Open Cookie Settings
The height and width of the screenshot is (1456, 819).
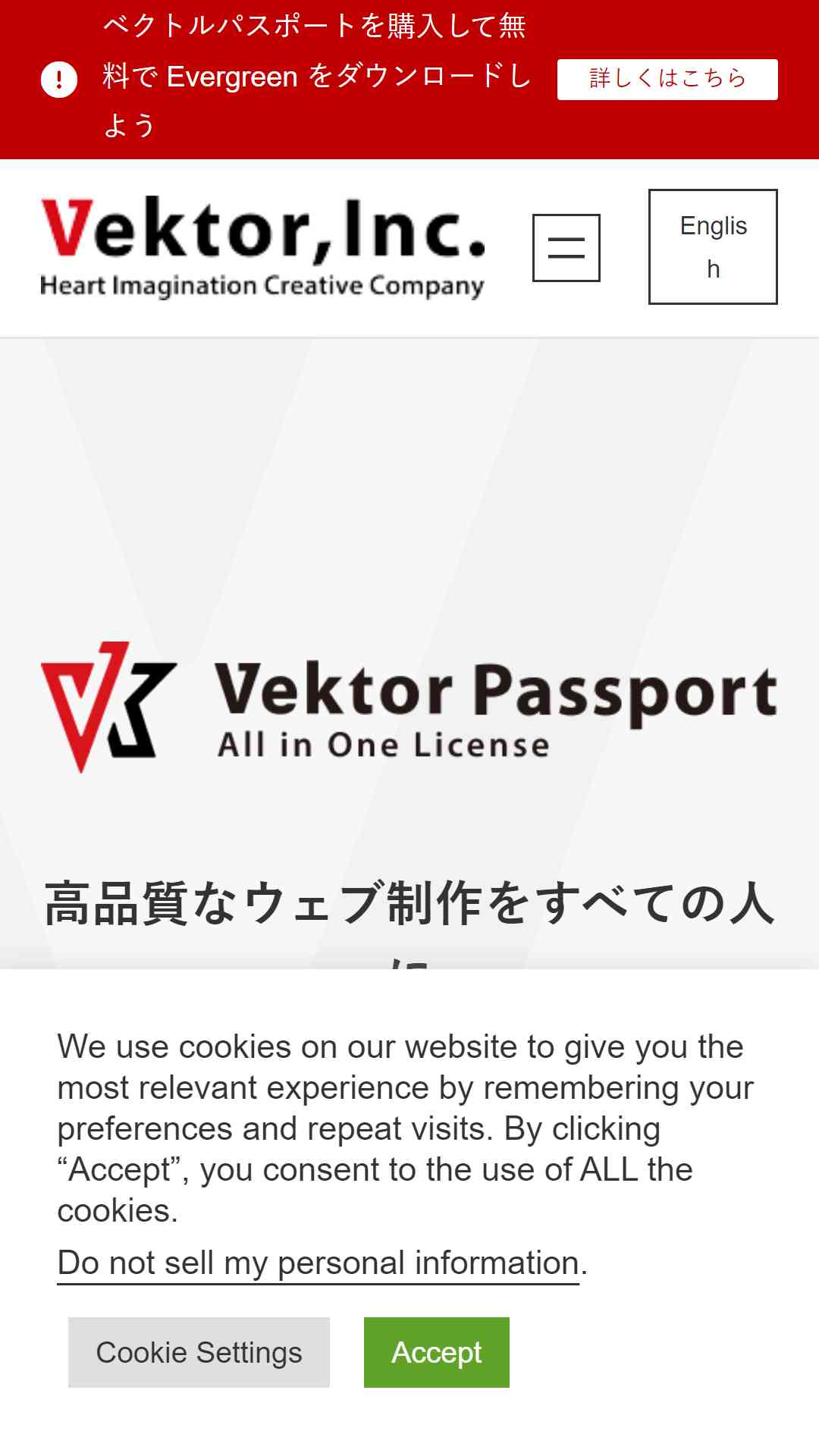(x=199, y=1352)
